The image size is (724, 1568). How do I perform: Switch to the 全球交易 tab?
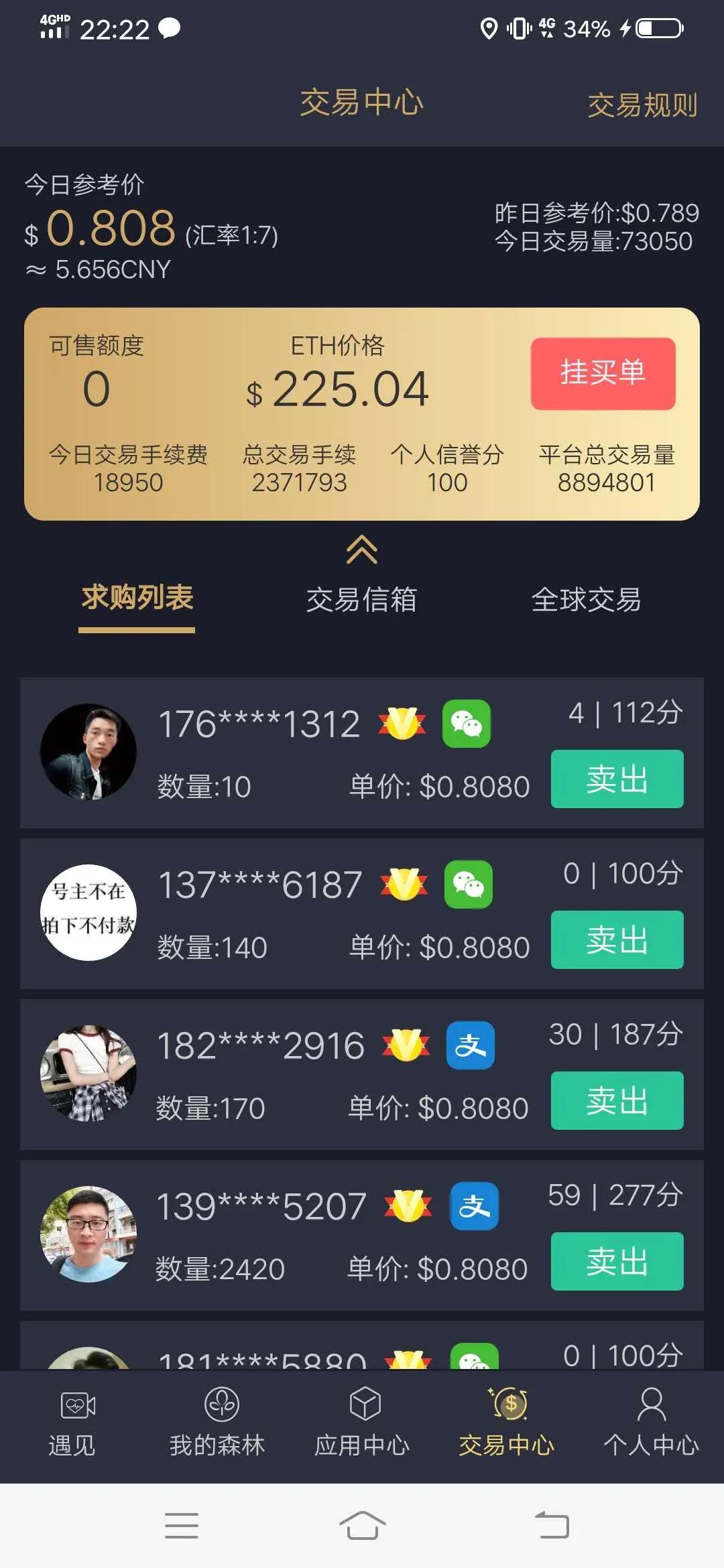[x=586, y=600]
